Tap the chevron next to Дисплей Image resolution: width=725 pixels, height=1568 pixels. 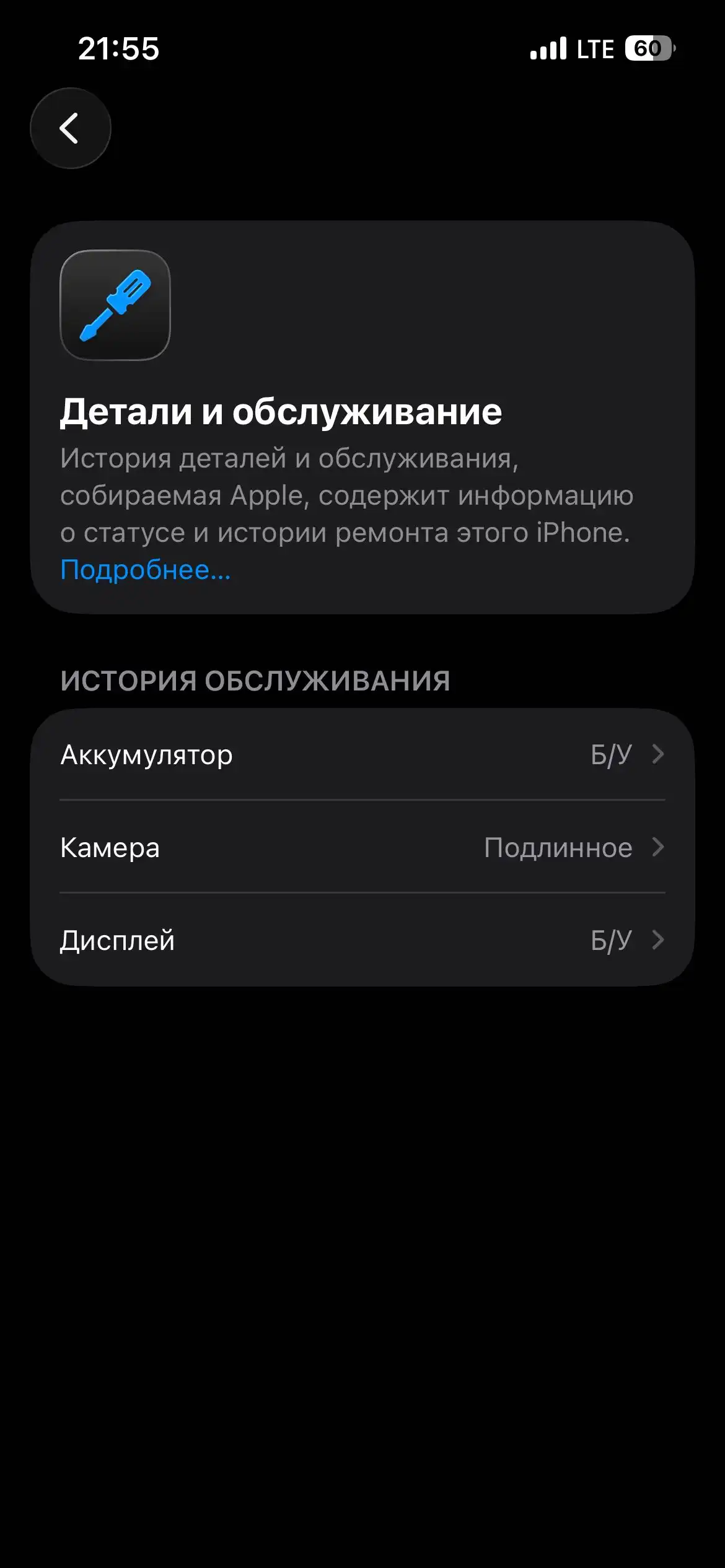coord(659,941)
